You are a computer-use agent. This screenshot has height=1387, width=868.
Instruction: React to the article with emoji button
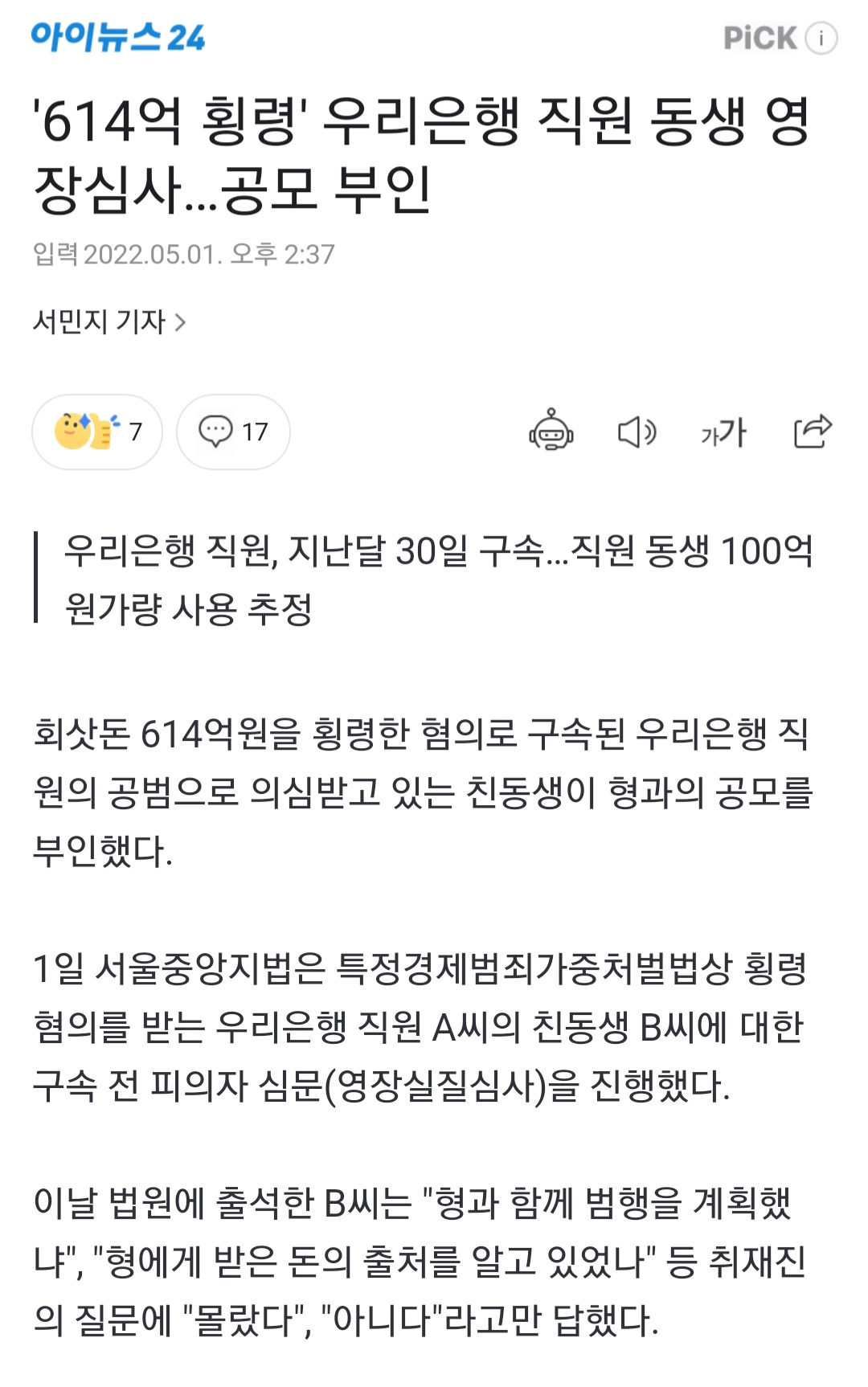tap(97, 432)
